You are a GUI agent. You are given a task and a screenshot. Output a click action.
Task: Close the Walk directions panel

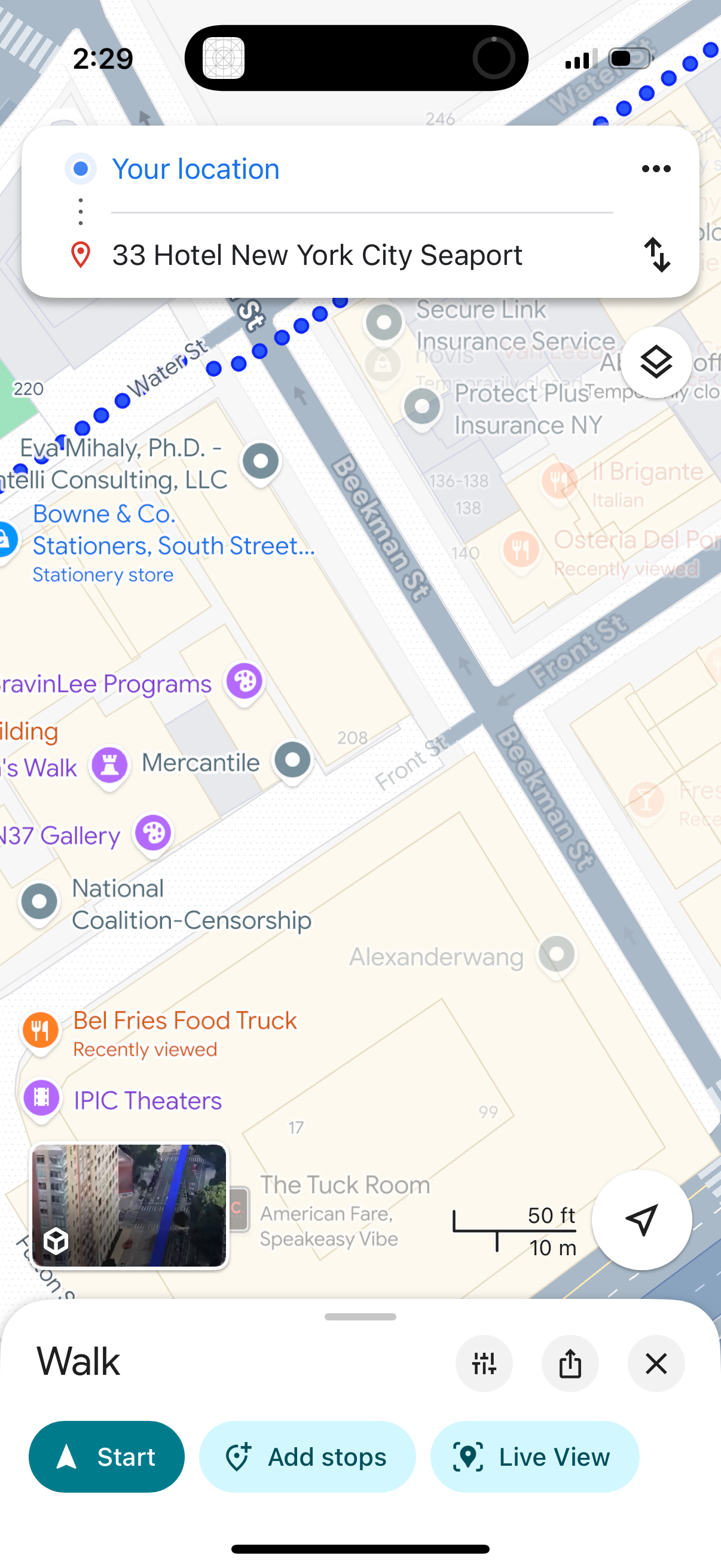click(656, 1363)
